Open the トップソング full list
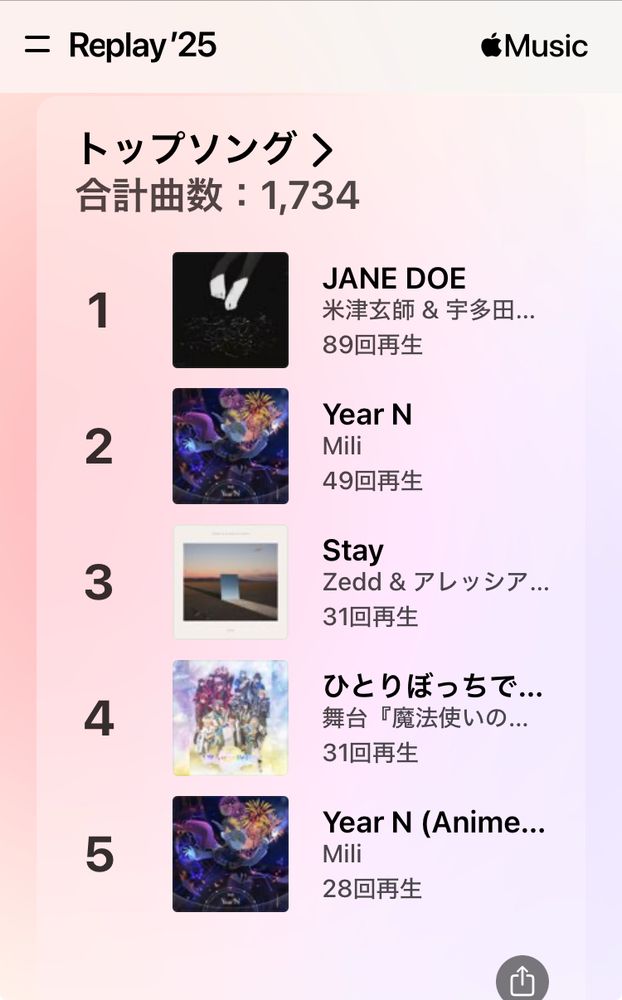 [x=205, y=149]
